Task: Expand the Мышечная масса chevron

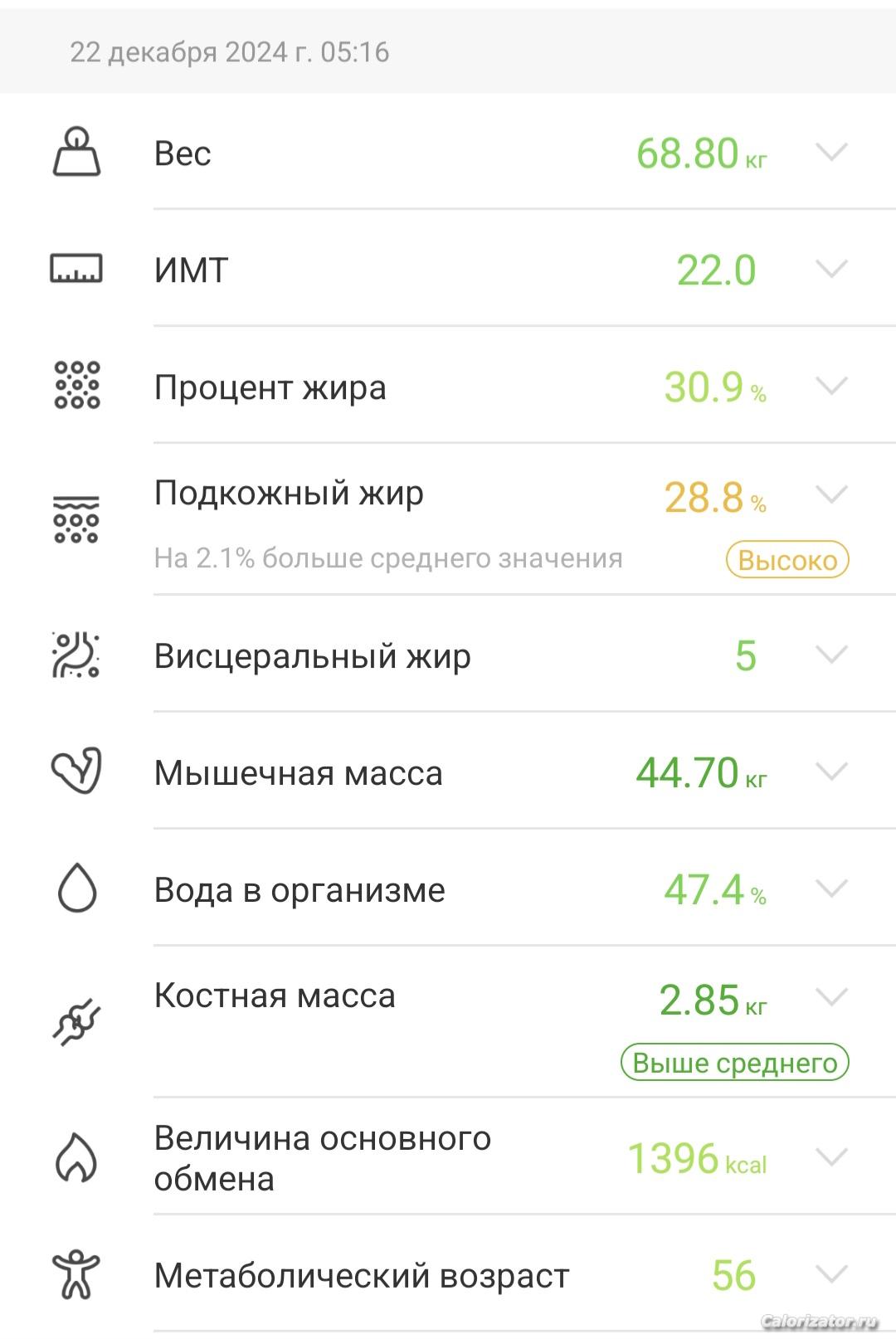Action: tap(831, 772)
